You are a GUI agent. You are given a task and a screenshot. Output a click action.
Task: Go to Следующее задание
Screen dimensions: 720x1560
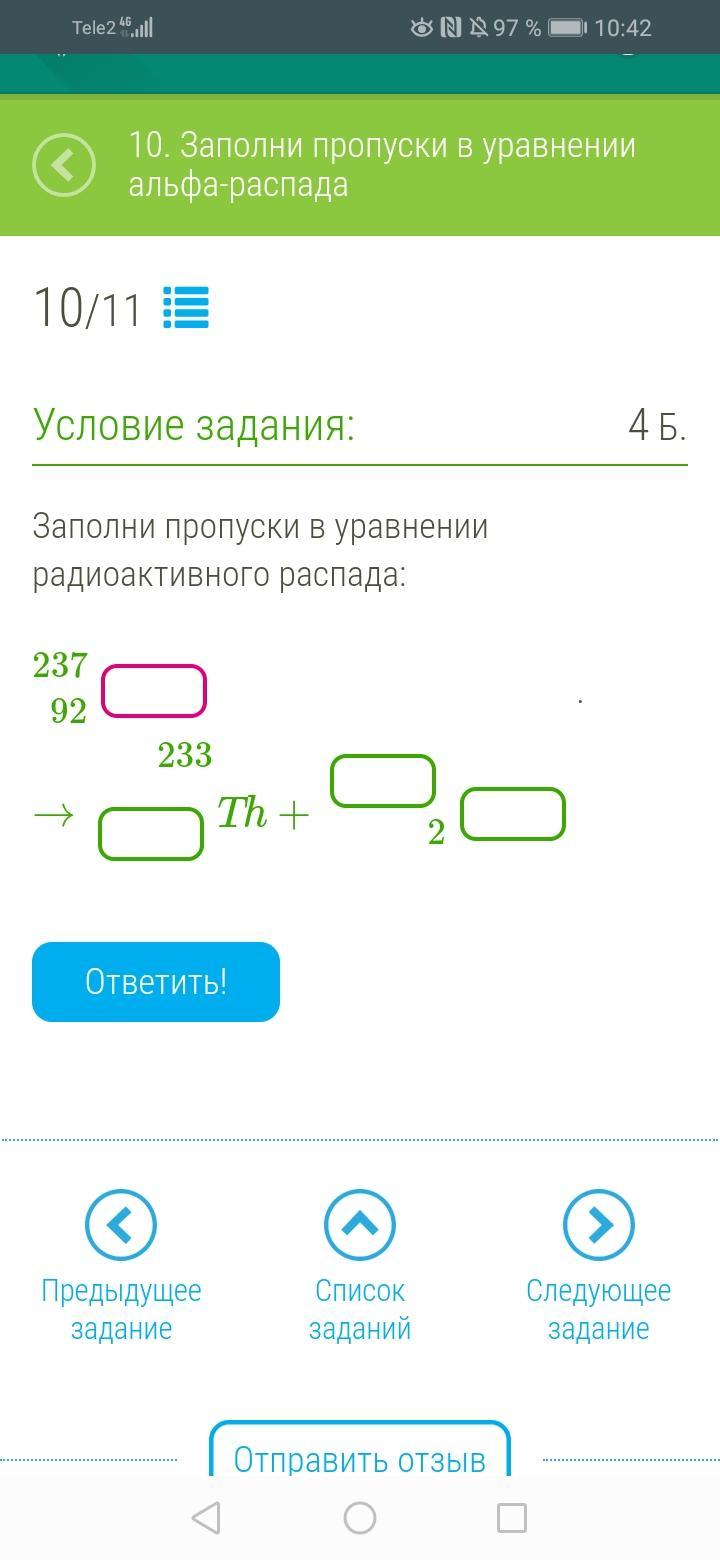[x=599, y=1266]
